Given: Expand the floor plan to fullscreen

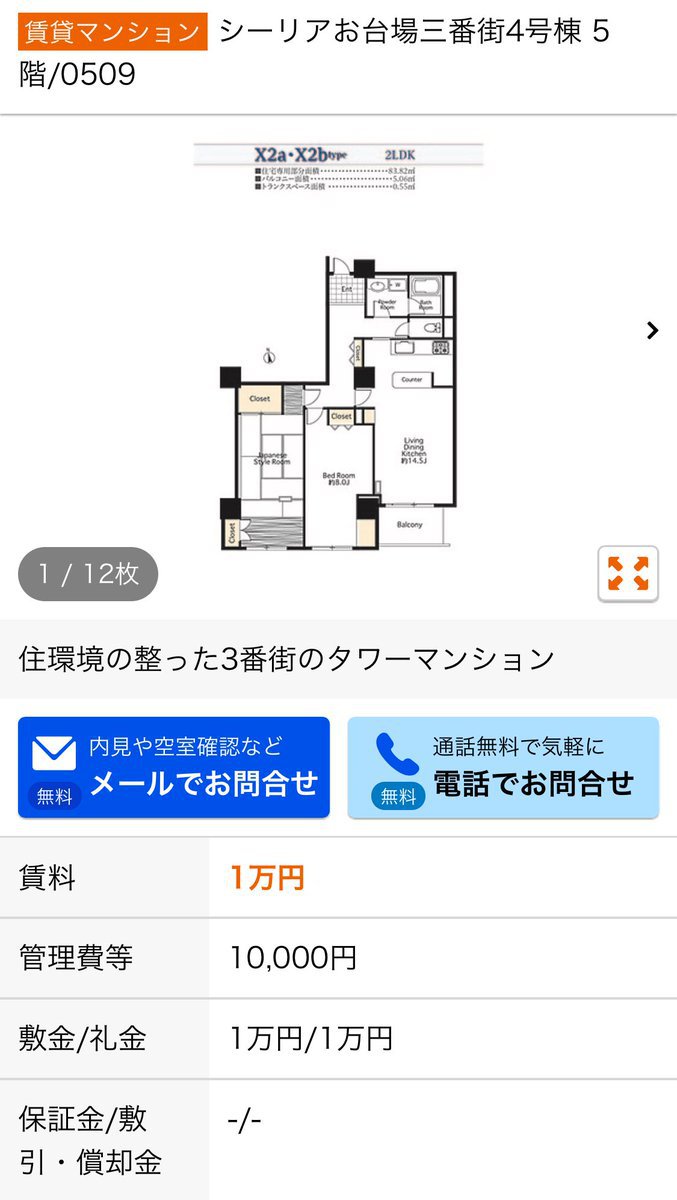Looking at the screenshot, I should [x=628, y=574].
